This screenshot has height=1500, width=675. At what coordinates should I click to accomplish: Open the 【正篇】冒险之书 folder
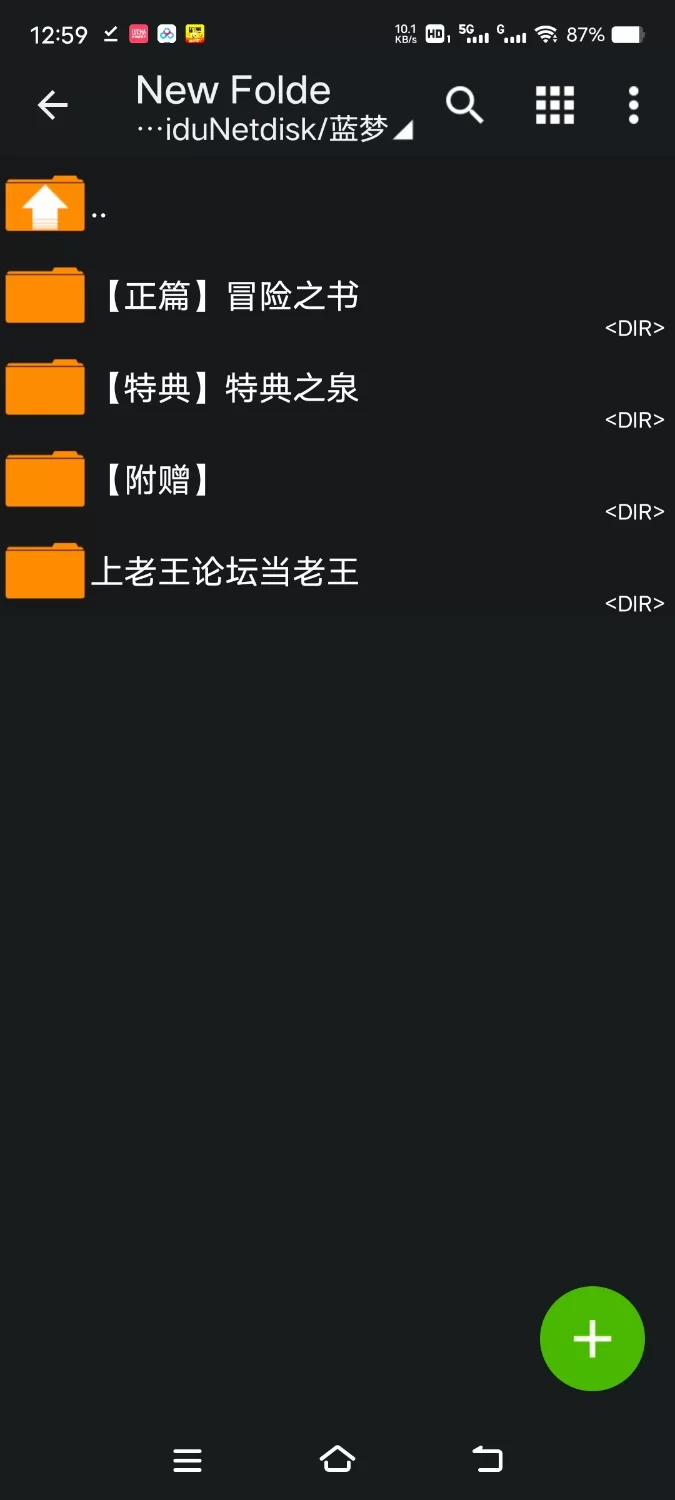(230, 297)
